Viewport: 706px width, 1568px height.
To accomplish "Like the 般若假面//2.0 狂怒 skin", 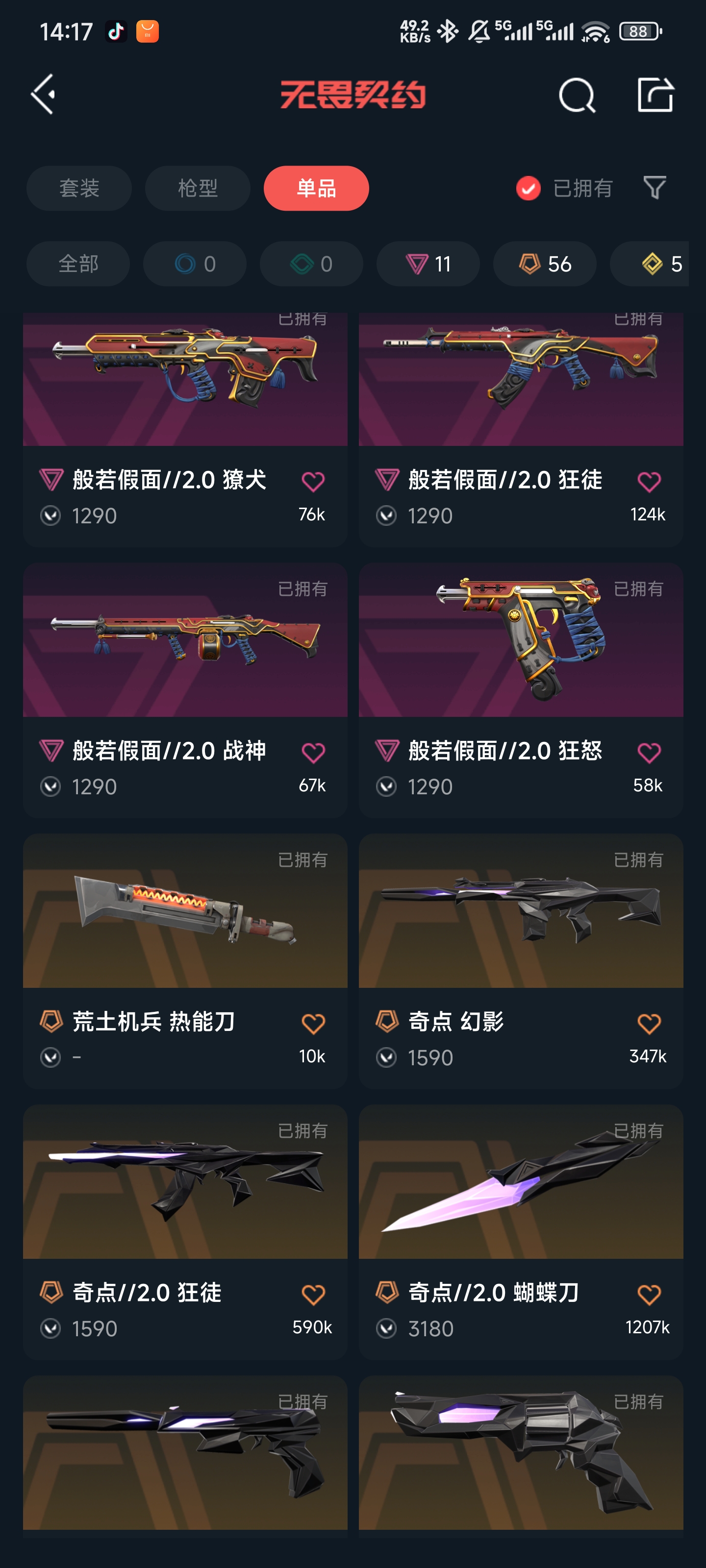I will [649, 753].
